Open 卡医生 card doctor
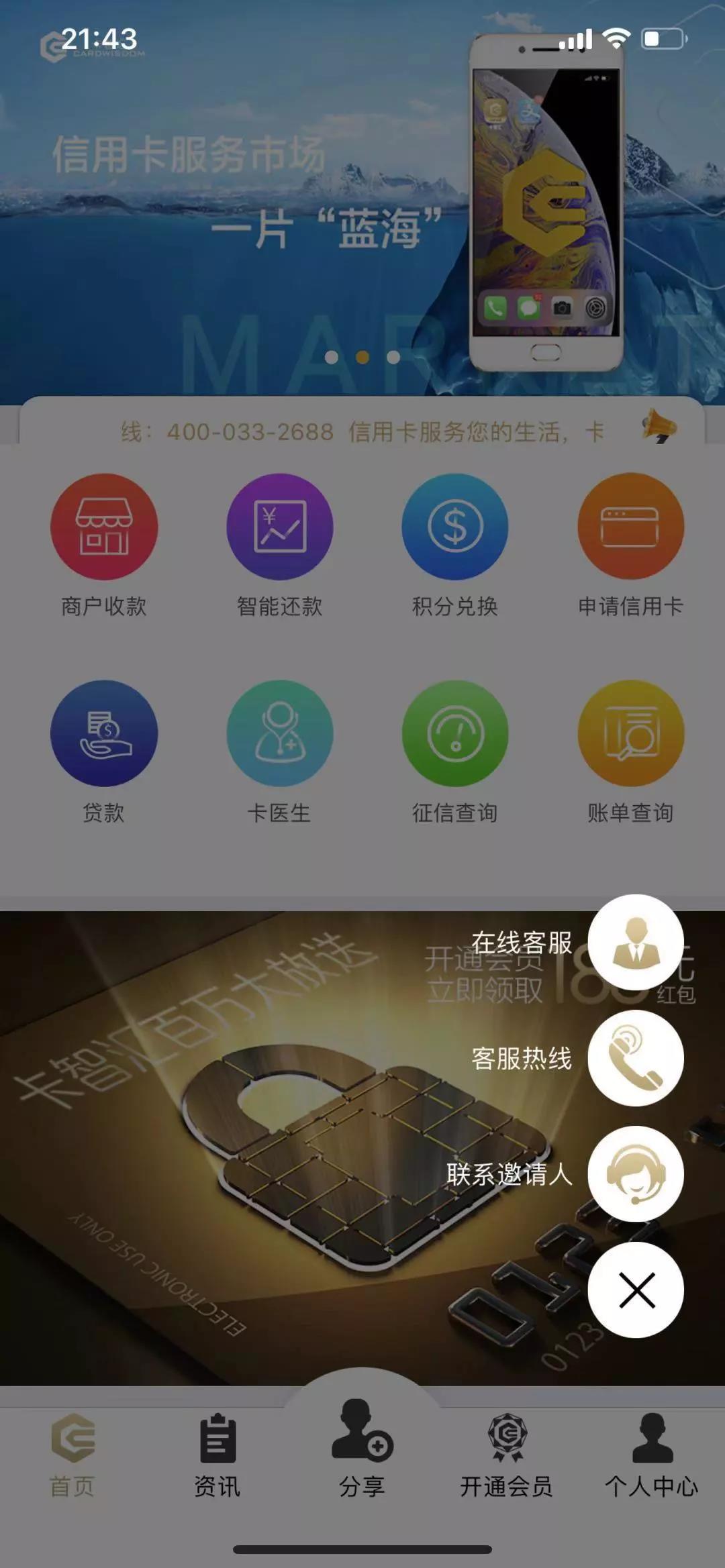This screenshot has height=1568, width=725. tap(280, 733)
